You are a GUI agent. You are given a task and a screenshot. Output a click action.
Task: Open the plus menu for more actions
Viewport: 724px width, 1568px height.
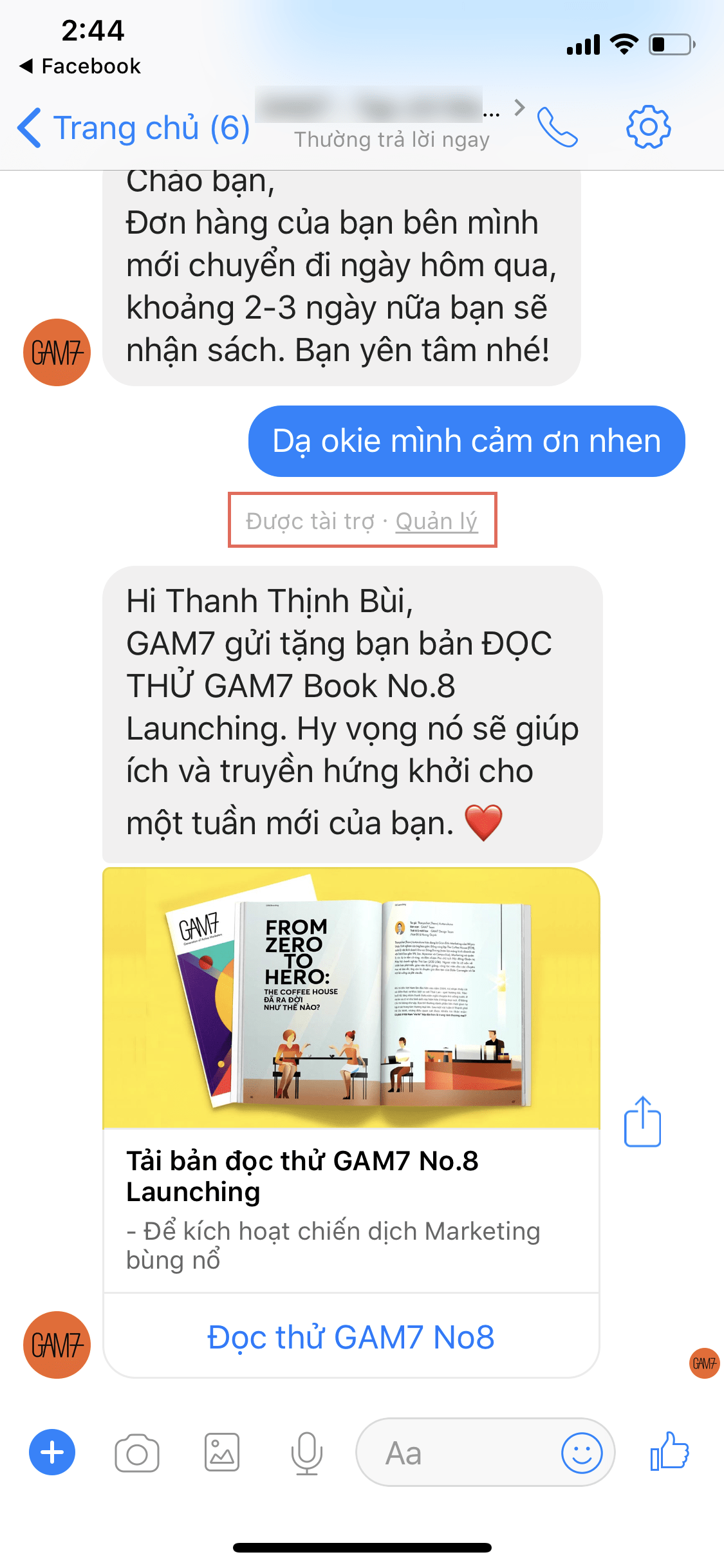pyautogui.click(x=52, y=1452)
